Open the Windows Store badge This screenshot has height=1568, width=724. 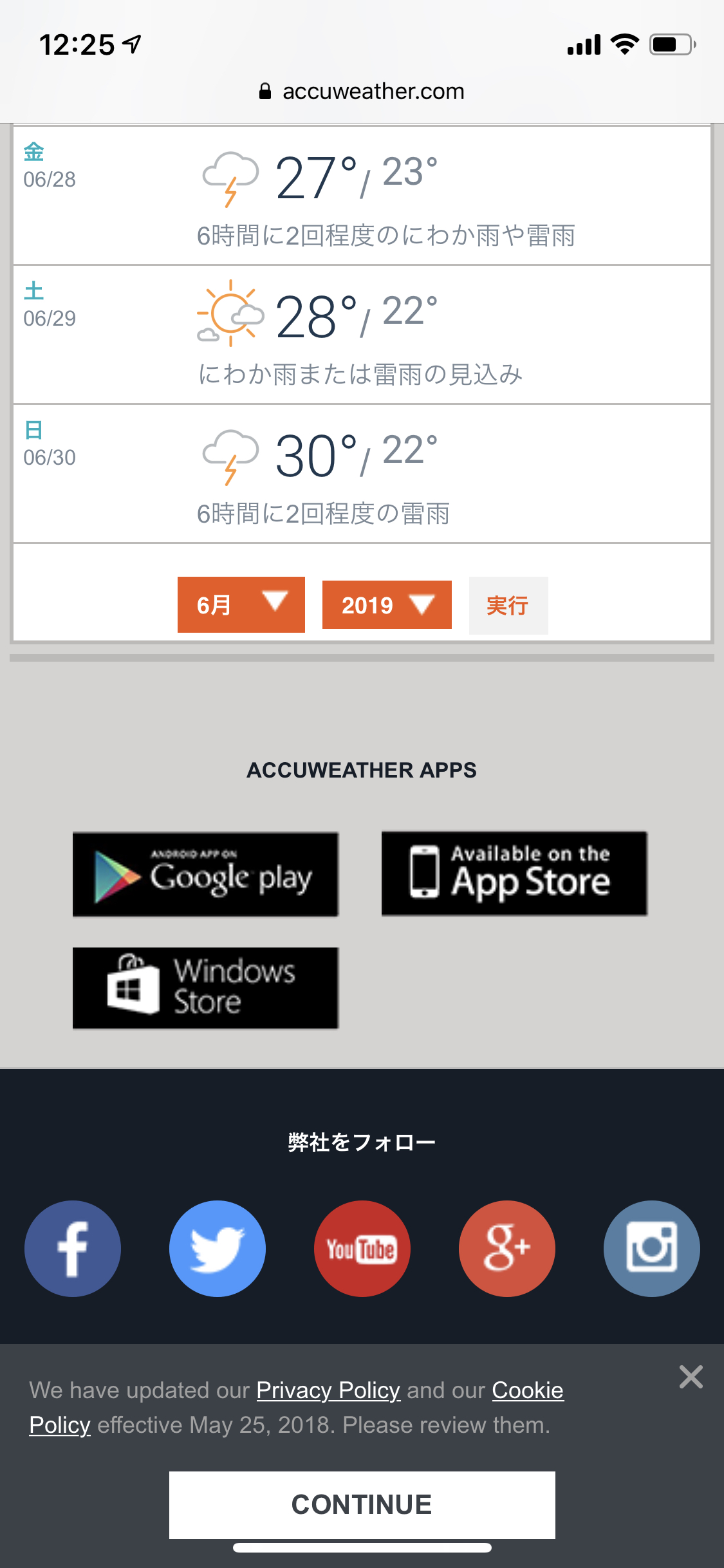[205, 988]
